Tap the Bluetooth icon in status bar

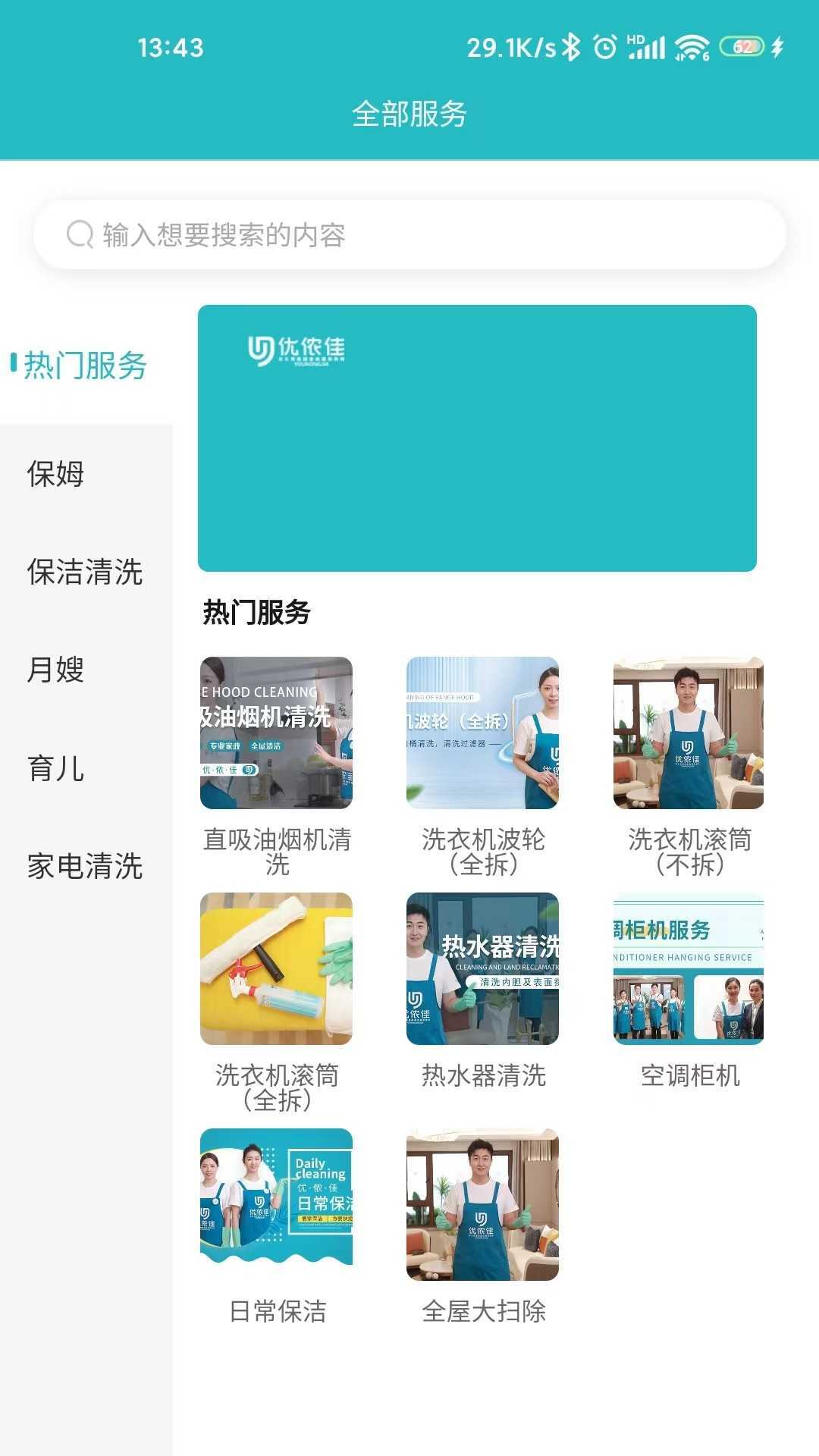573,47
